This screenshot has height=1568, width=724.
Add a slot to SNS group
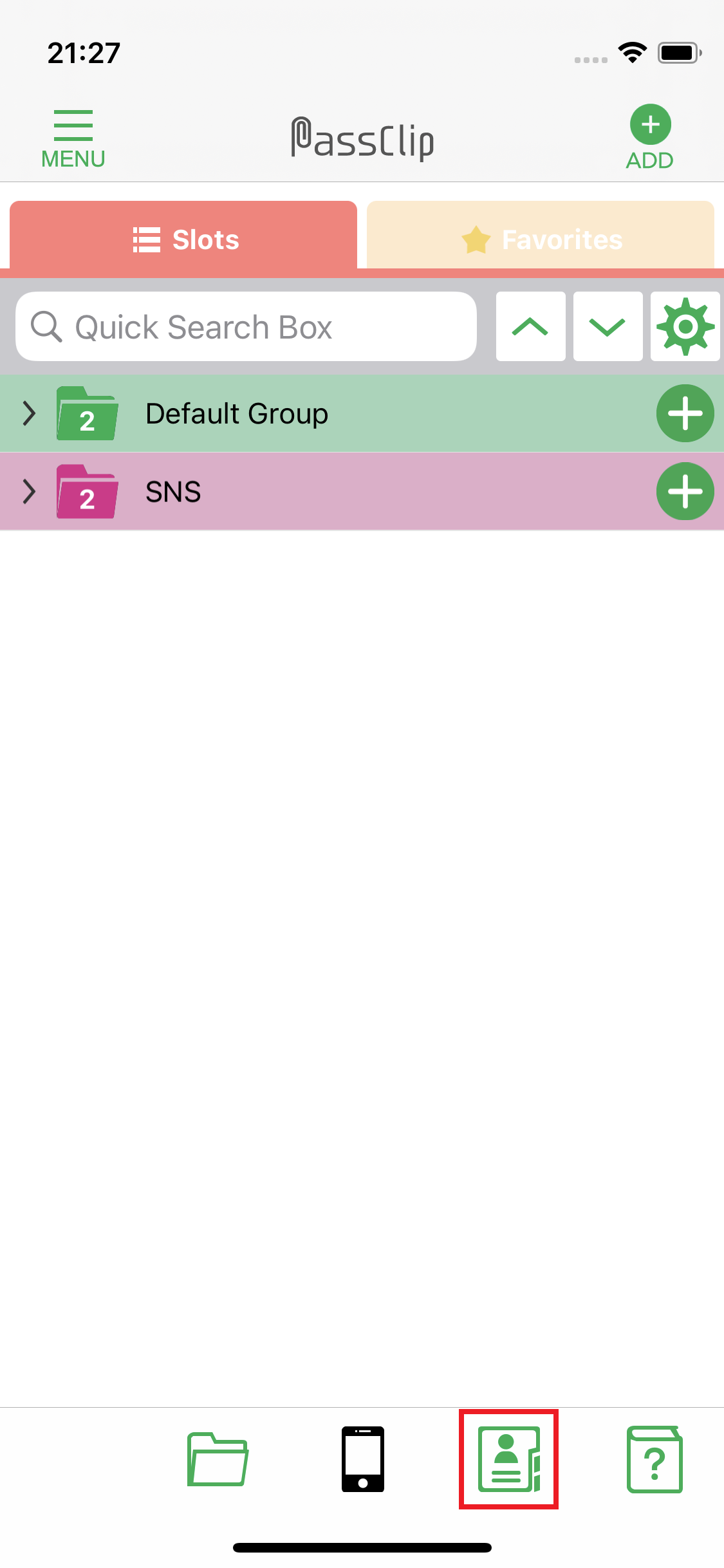pyautogui.click(x=685, y=492)
